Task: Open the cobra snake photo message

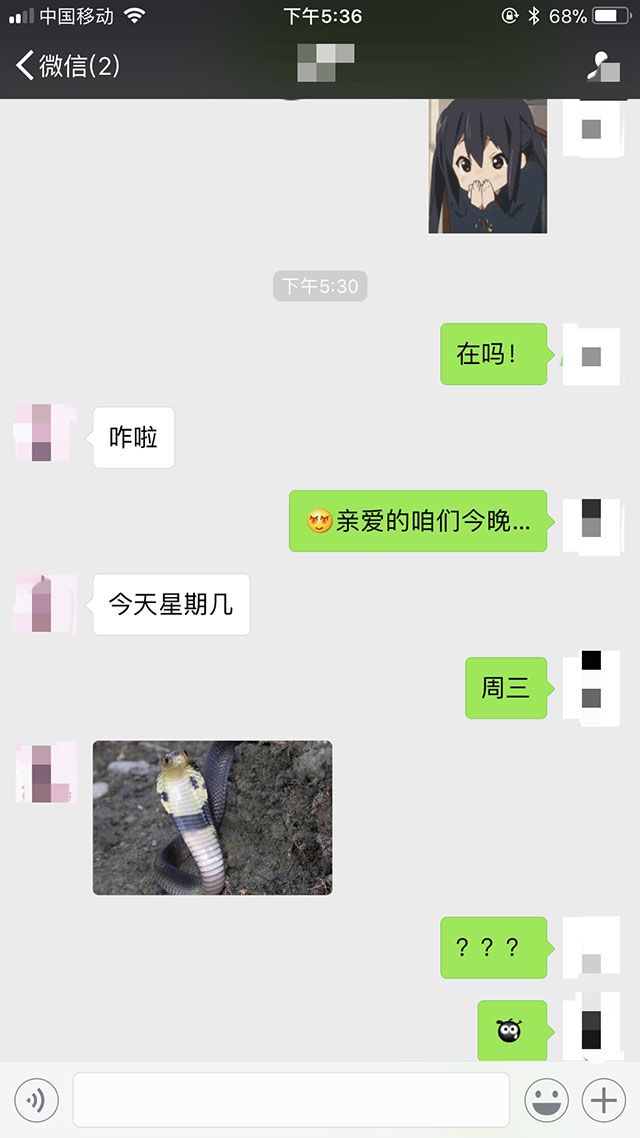Action: pos(212,818)
